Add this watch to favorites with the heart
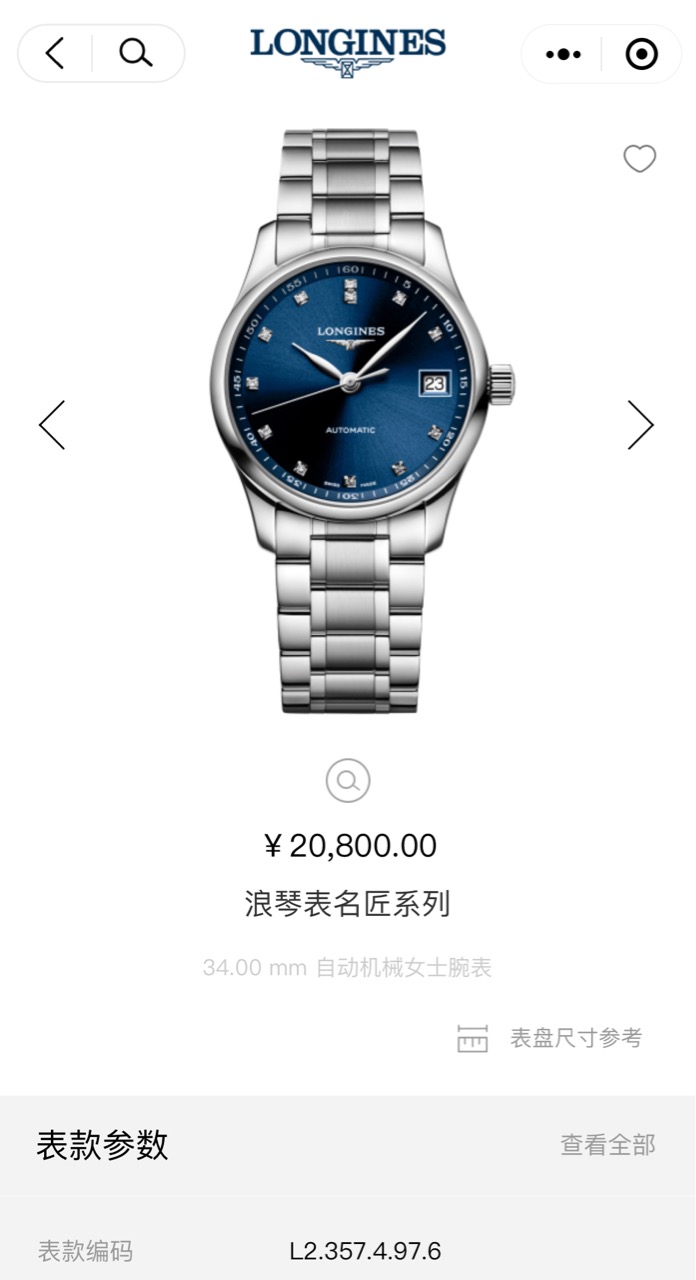 click(639, 159)
